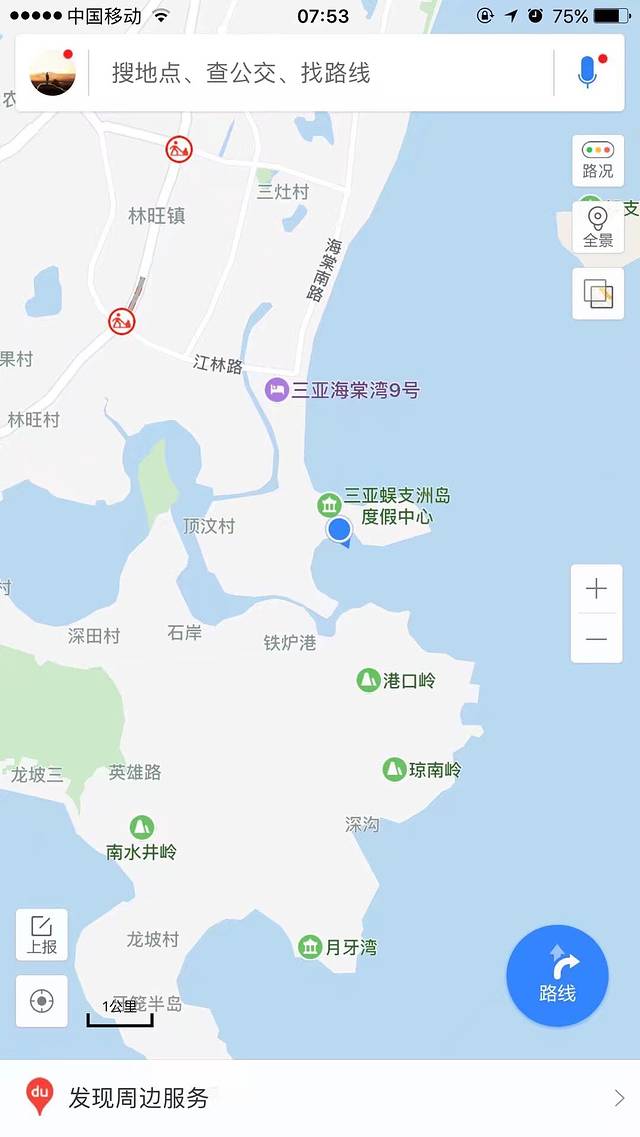Viewport: 640px width, 1137px height.
Task: Expand 发现周边服务 nearby services
Action: pos(320,1098)
